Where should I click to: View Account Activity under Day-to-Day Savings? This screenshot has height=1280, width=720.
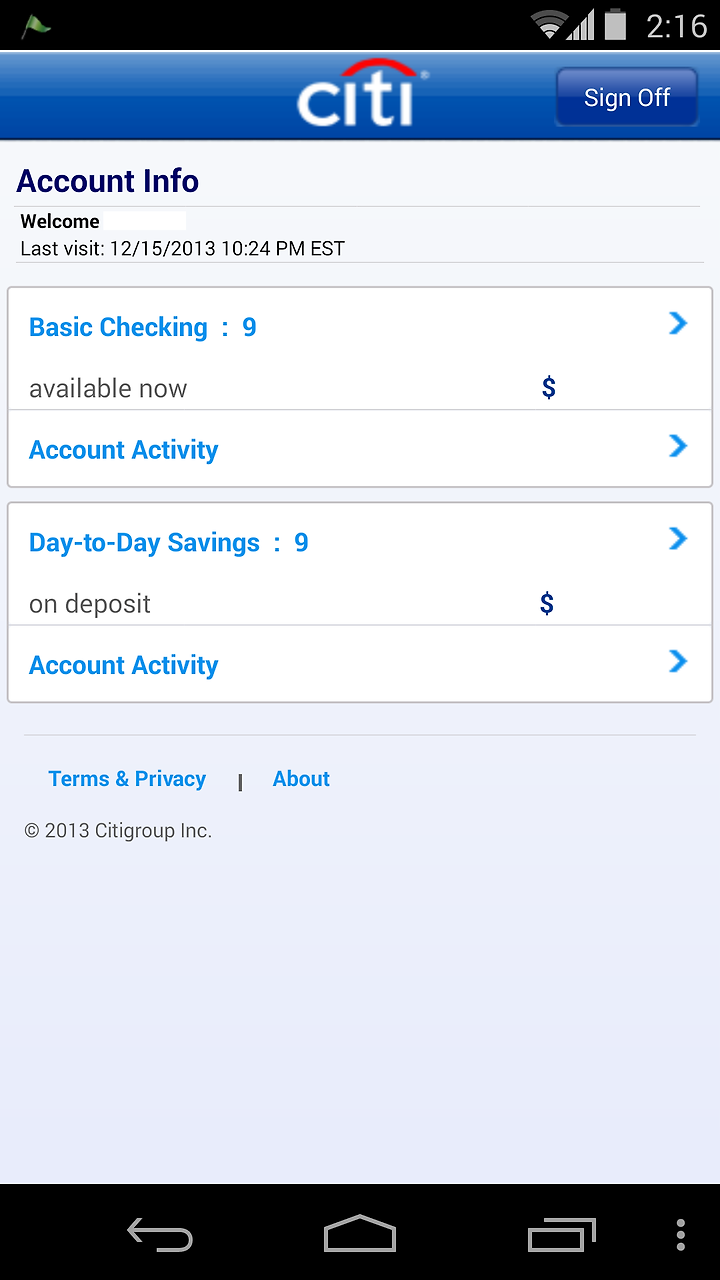pyautogui.click(x=360, y=664)
